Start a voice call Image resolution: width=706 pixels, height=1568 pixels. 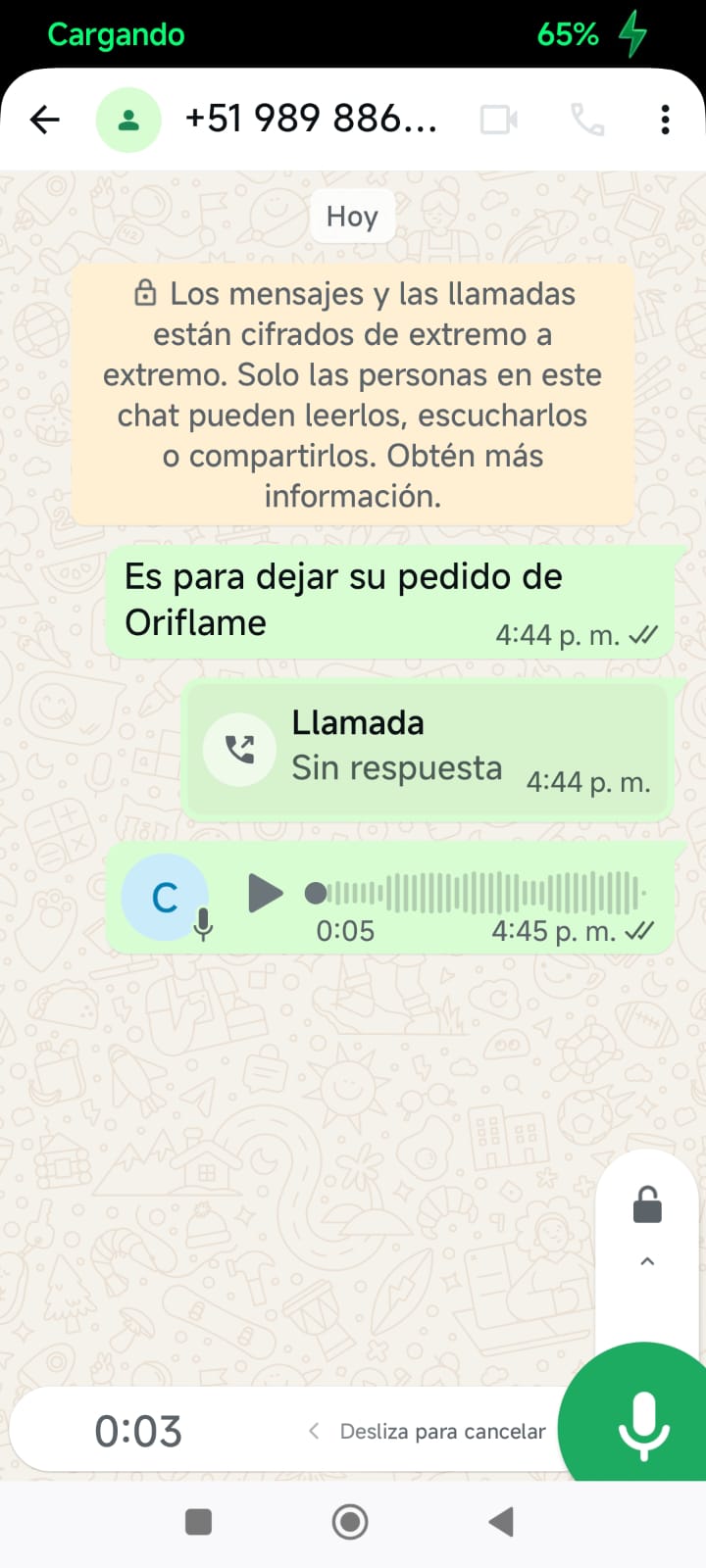(587, 120)
